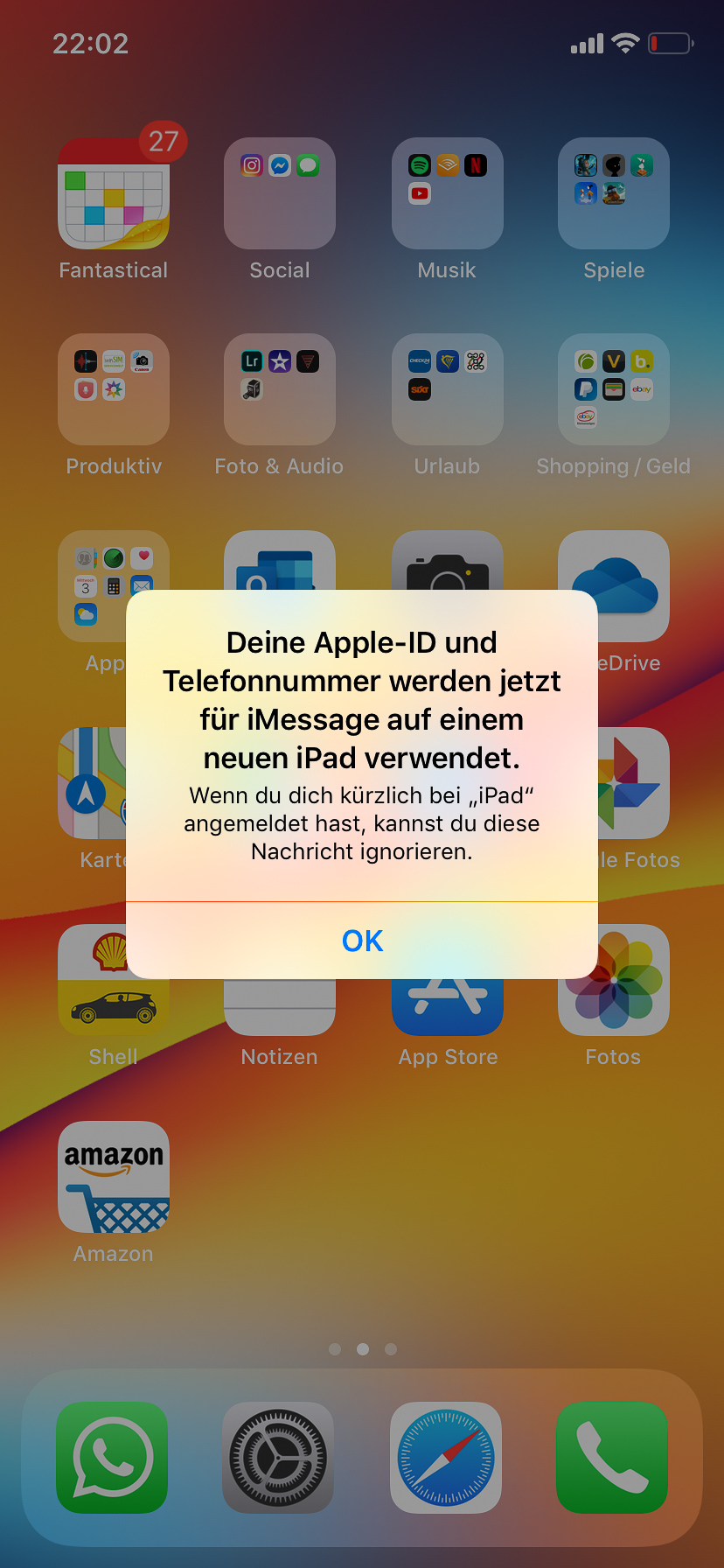Dismiss the iMessage alert with OK

(x=362, y=941)
